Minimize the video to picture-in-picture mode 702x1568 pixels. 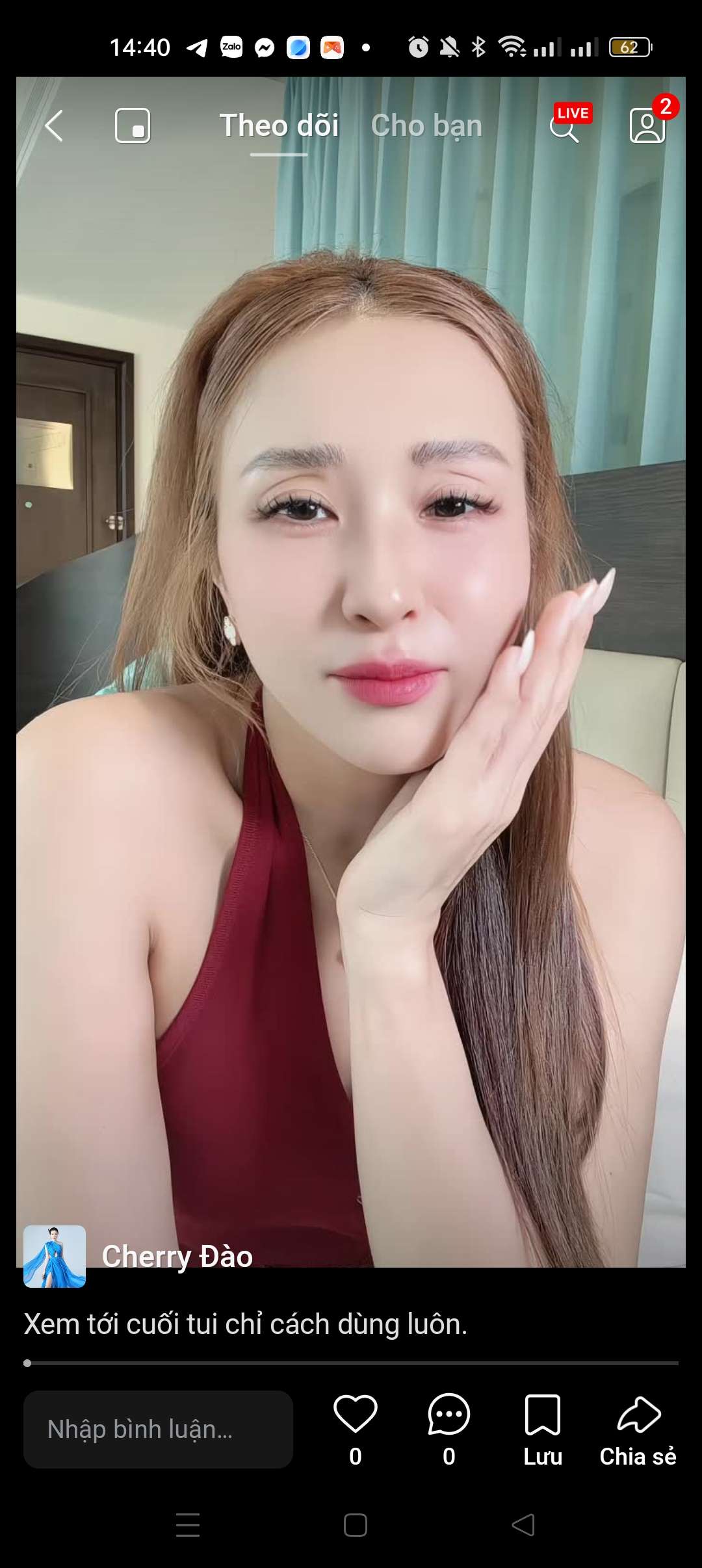[x=133, y=125]
